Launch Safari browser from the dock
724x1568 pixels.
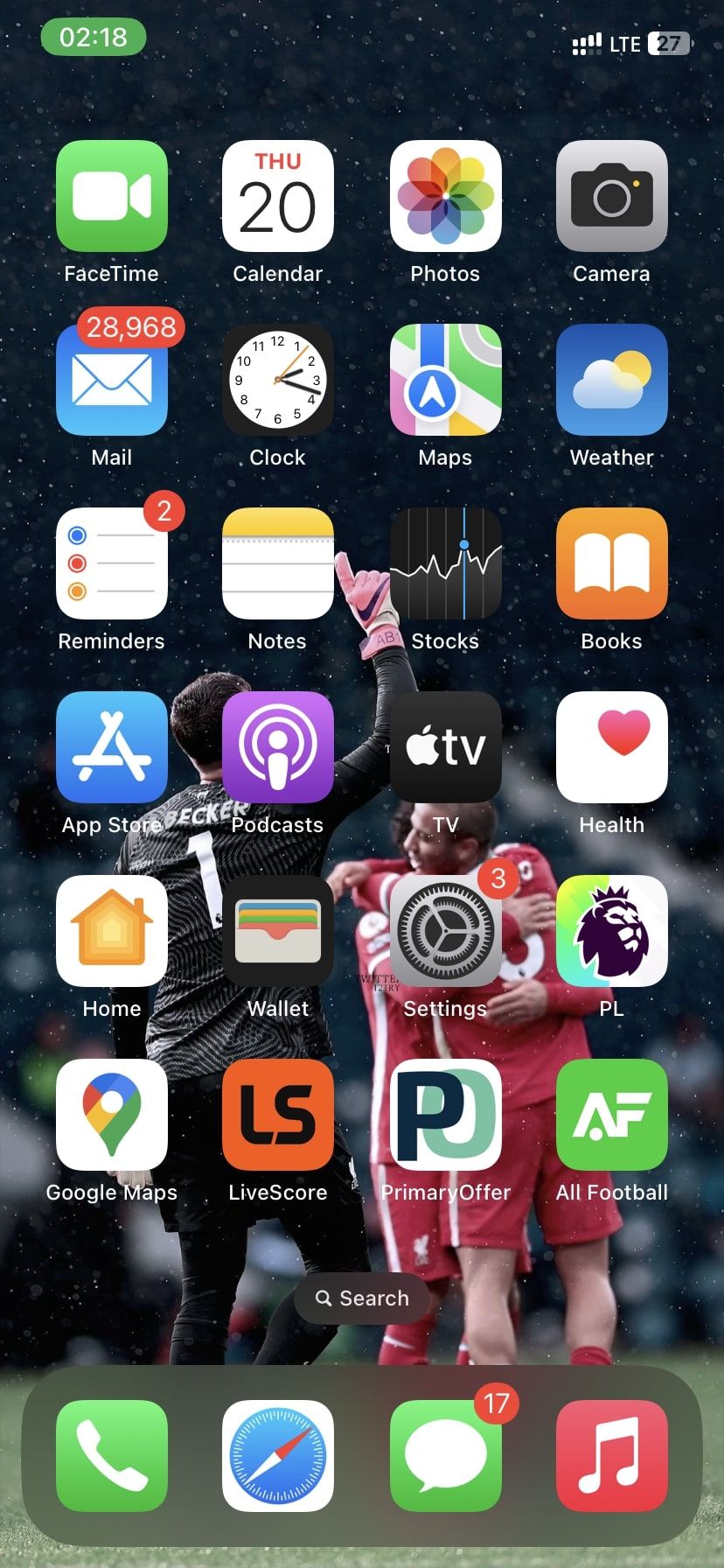(x=277, y=1456)
